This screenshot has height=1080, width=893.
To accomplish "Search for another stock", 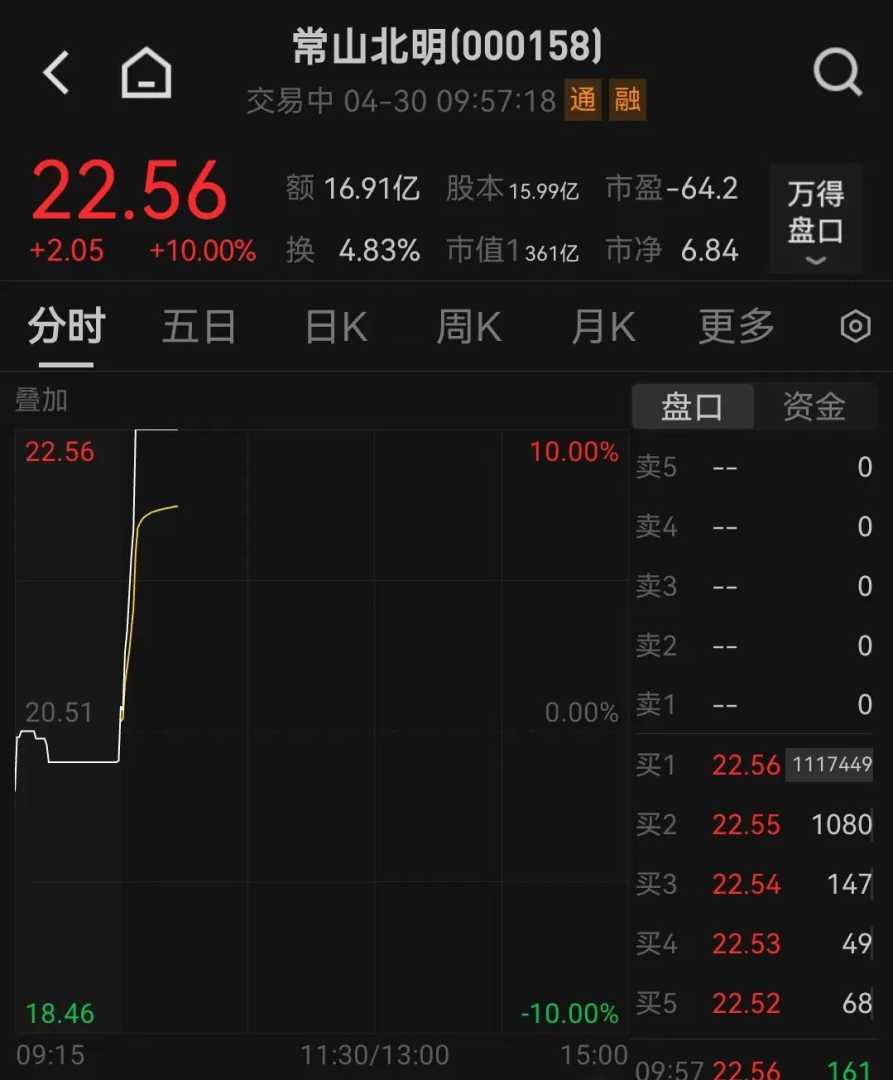I will (836, 73).
